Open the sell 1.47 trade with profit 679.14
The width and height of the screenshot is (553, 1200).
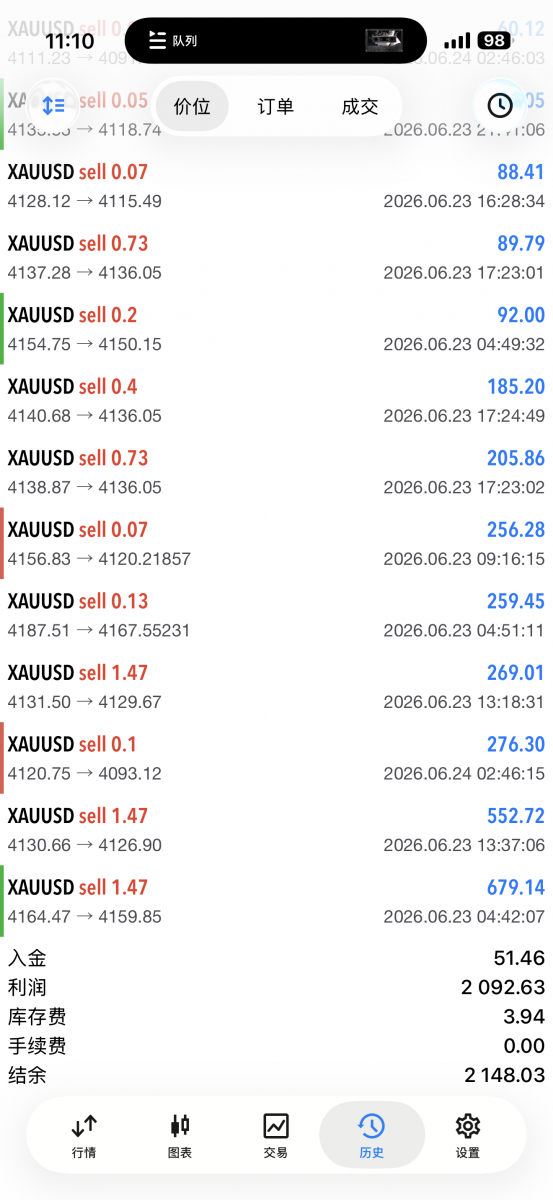(276, 901)
